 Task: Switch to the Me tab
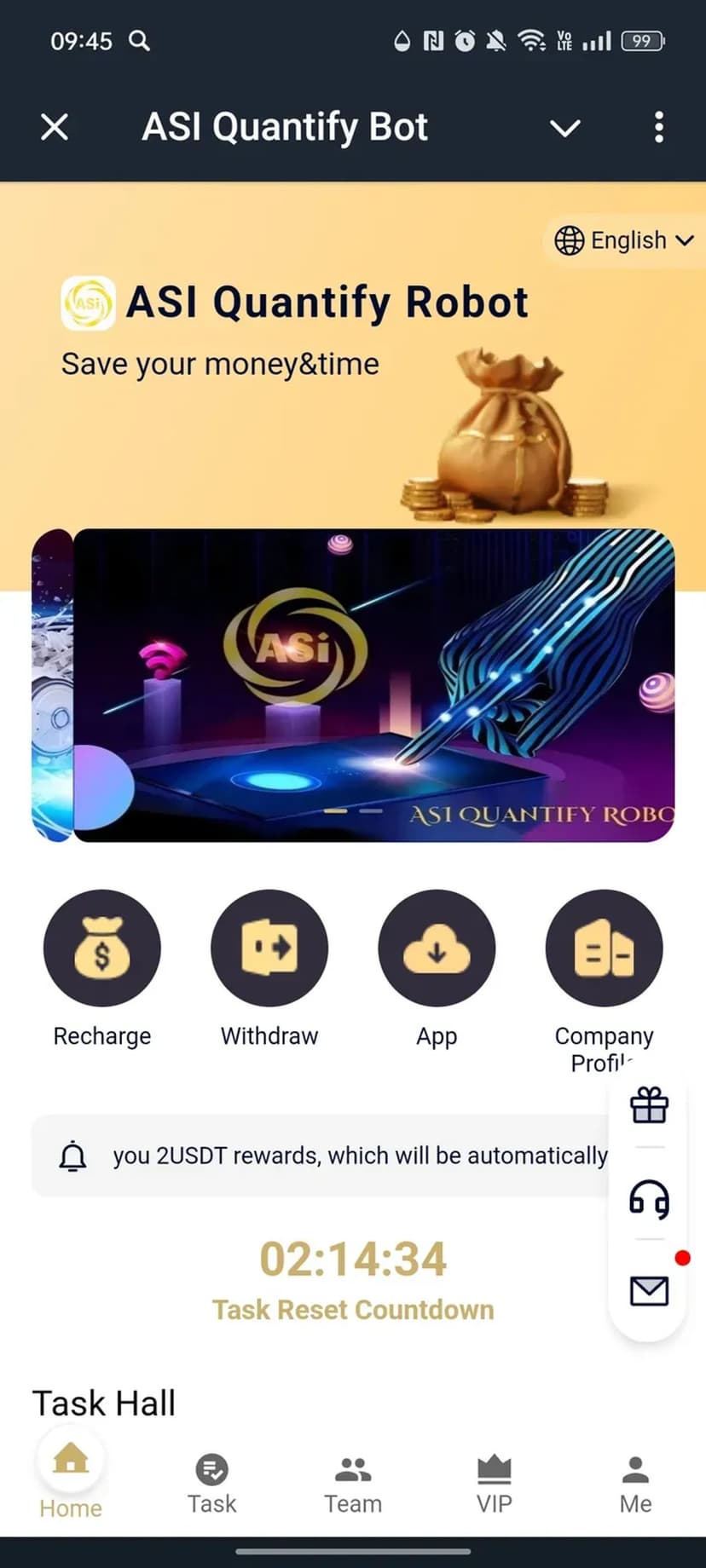[635, 1484]
